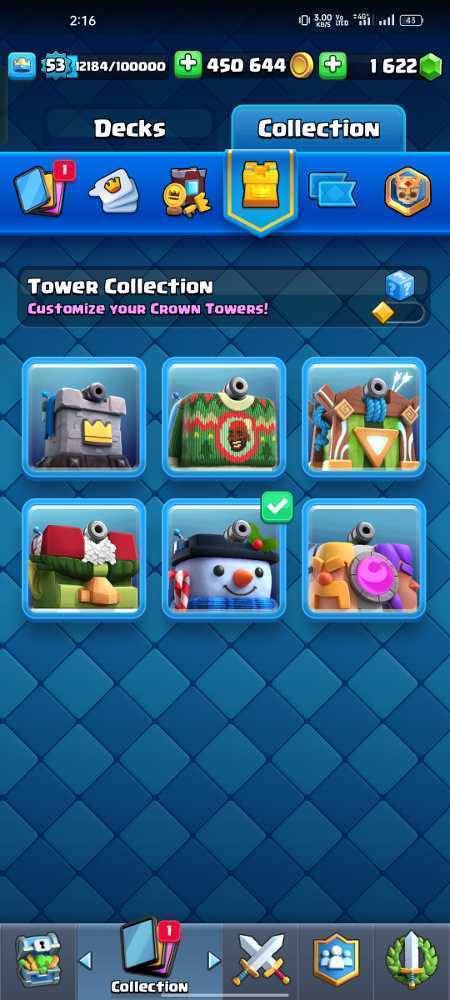Image resolution: width=450 pixels, height=1000 pixels.
Task: Tap the plus button to buy gems
Action: coord(333,65)
